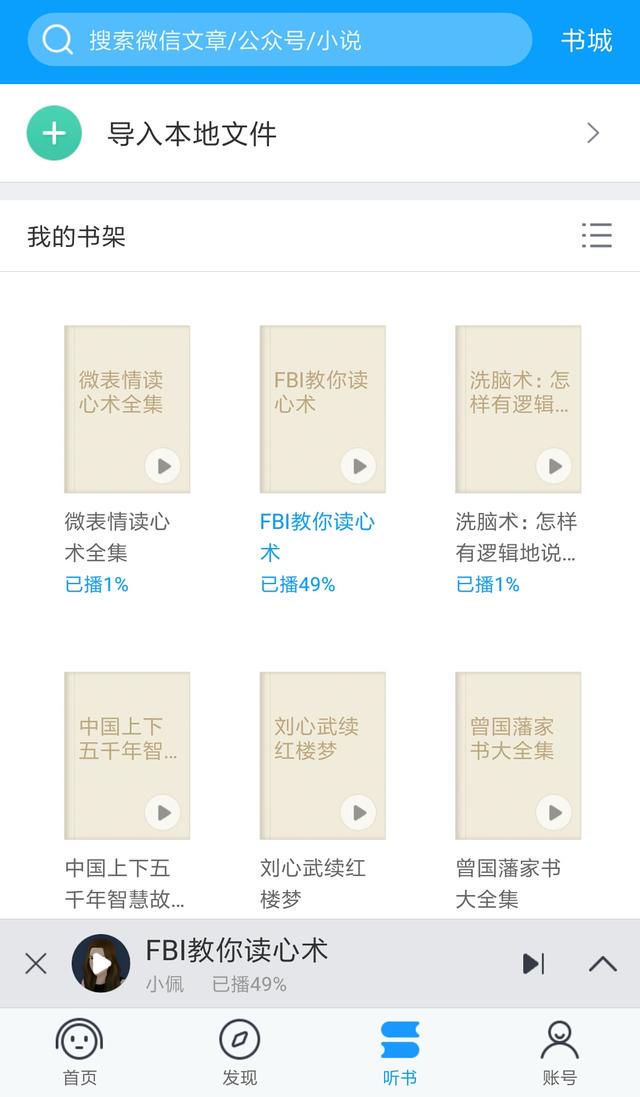Skip to the next chapter

(x=533, y=963)
